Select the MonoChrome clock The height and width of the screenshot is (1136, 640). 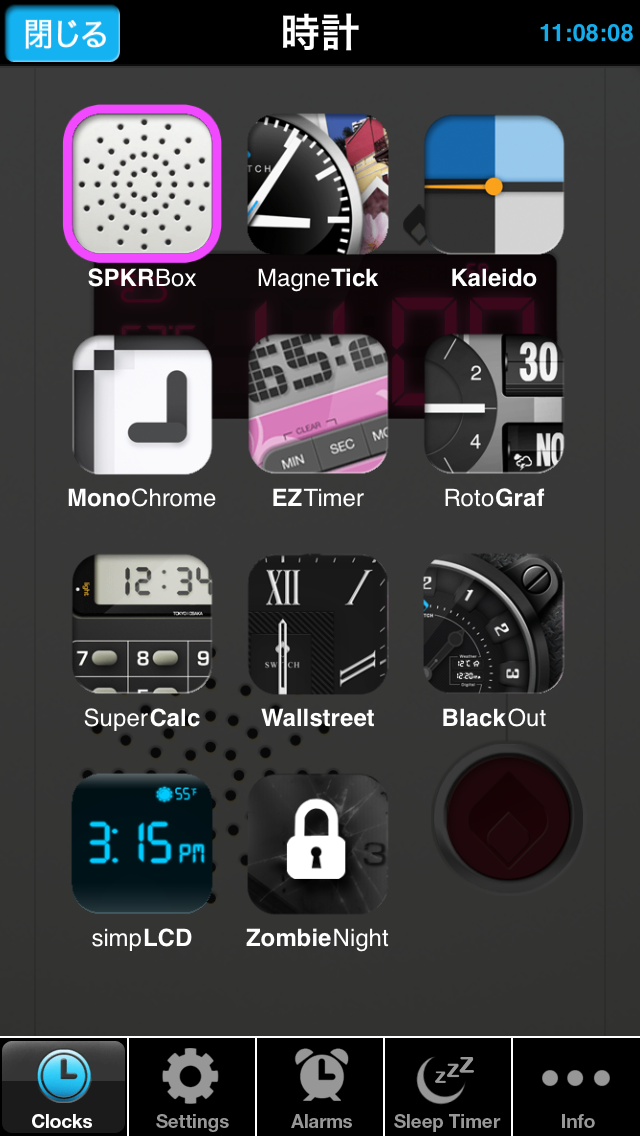point(141,405)
